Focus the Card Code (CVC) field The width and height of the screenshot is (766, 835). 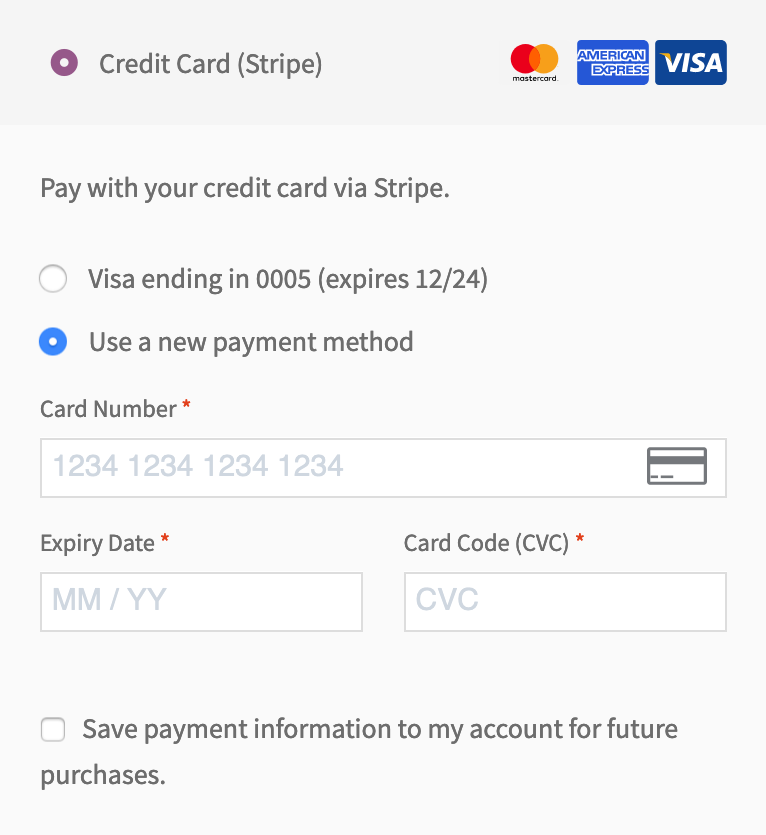pyautogui.click(x=564, y=601)
